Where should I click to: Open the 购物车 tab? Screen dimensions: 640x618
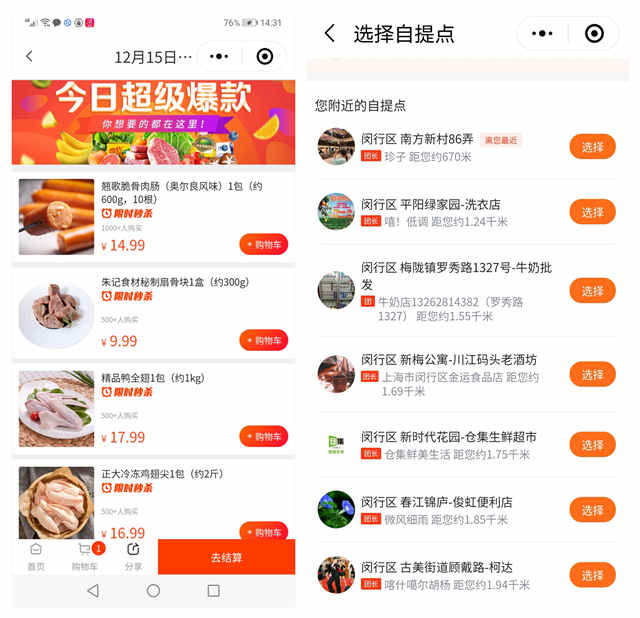84,556
